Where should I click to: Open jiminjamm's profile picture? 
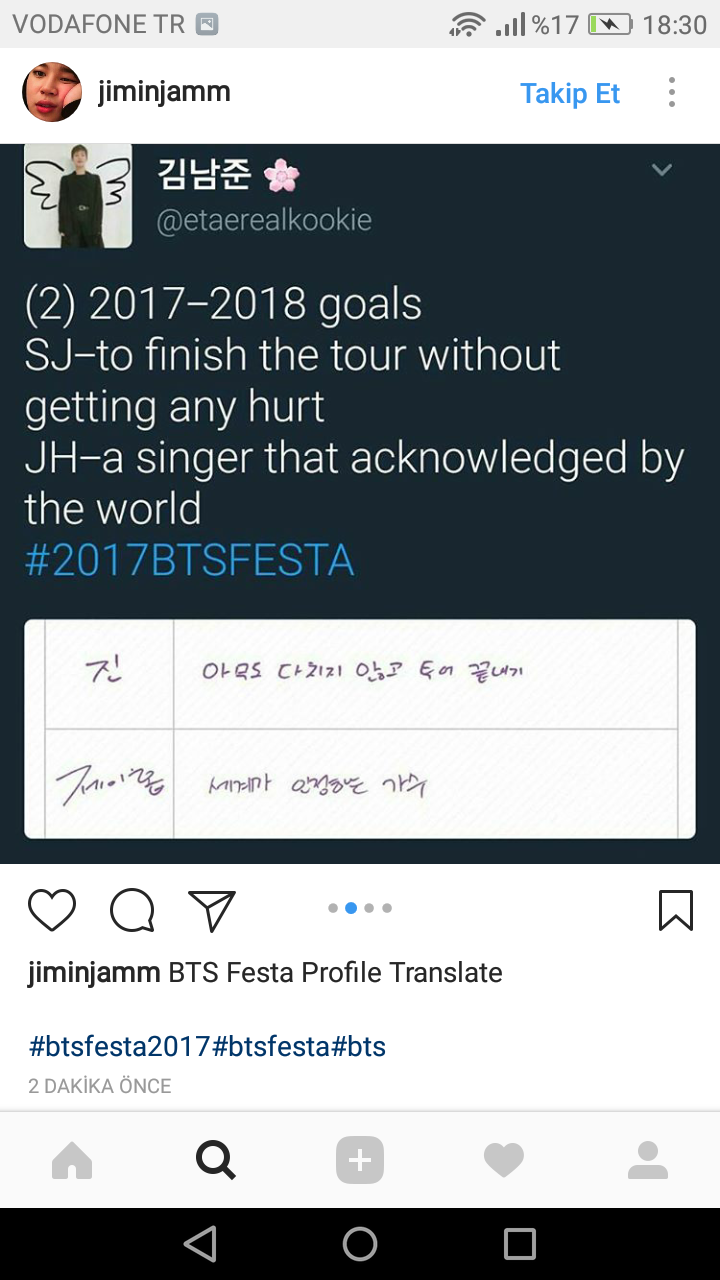point(52,92)
